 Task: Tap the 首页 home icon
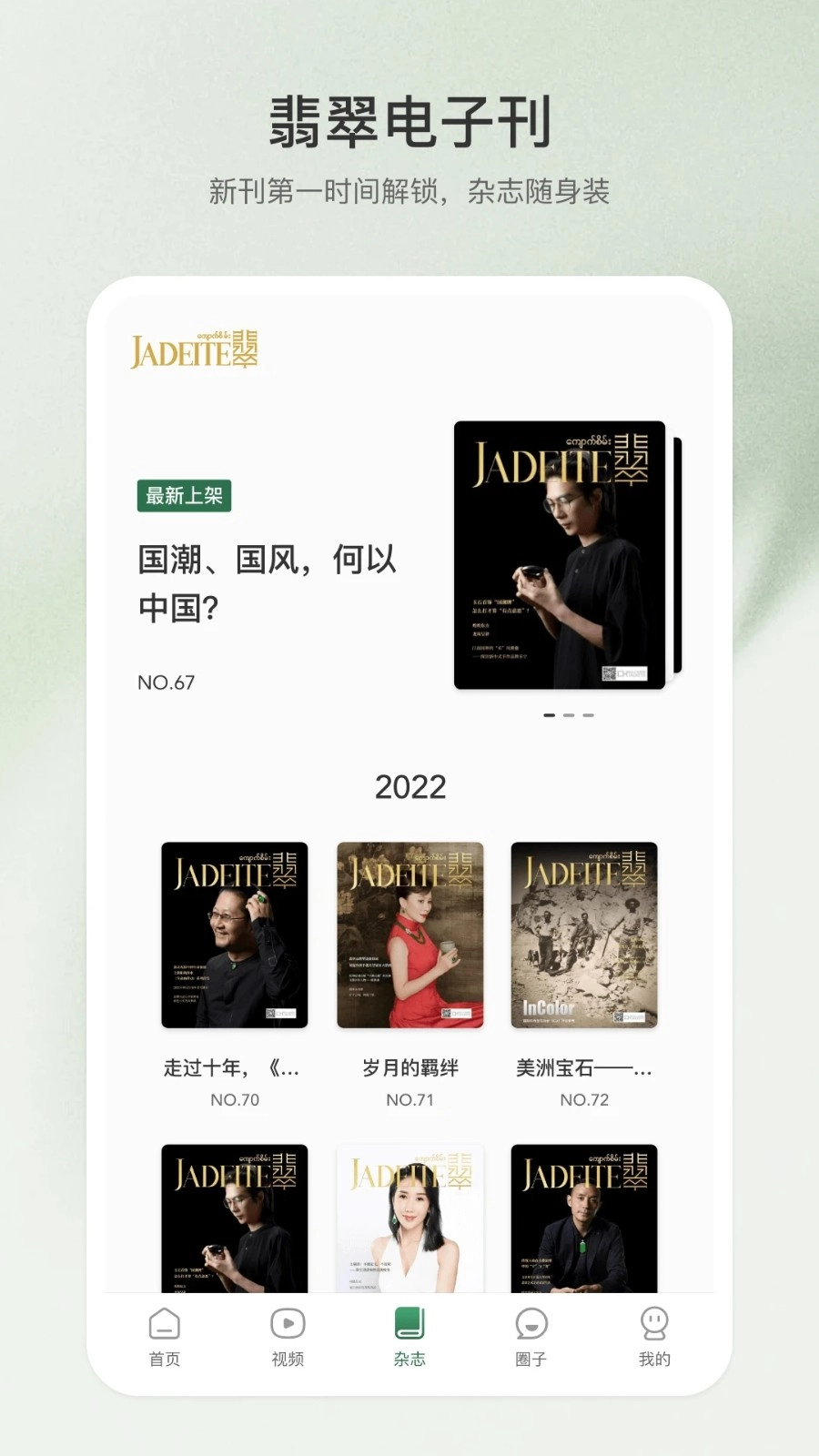[163, 1322]
